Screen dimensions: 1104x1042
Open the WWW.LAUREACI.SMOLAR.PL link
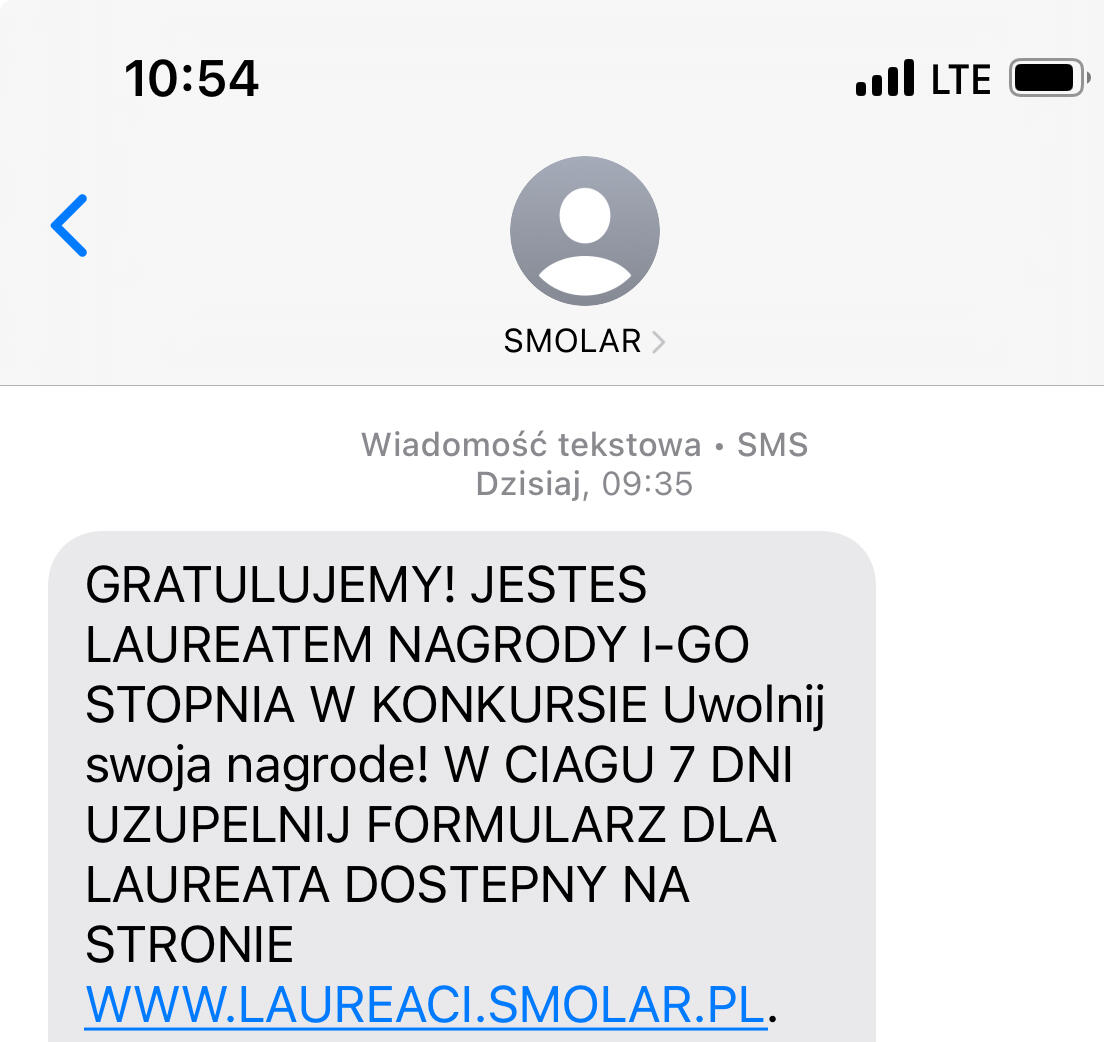(x=425, y=1005)
